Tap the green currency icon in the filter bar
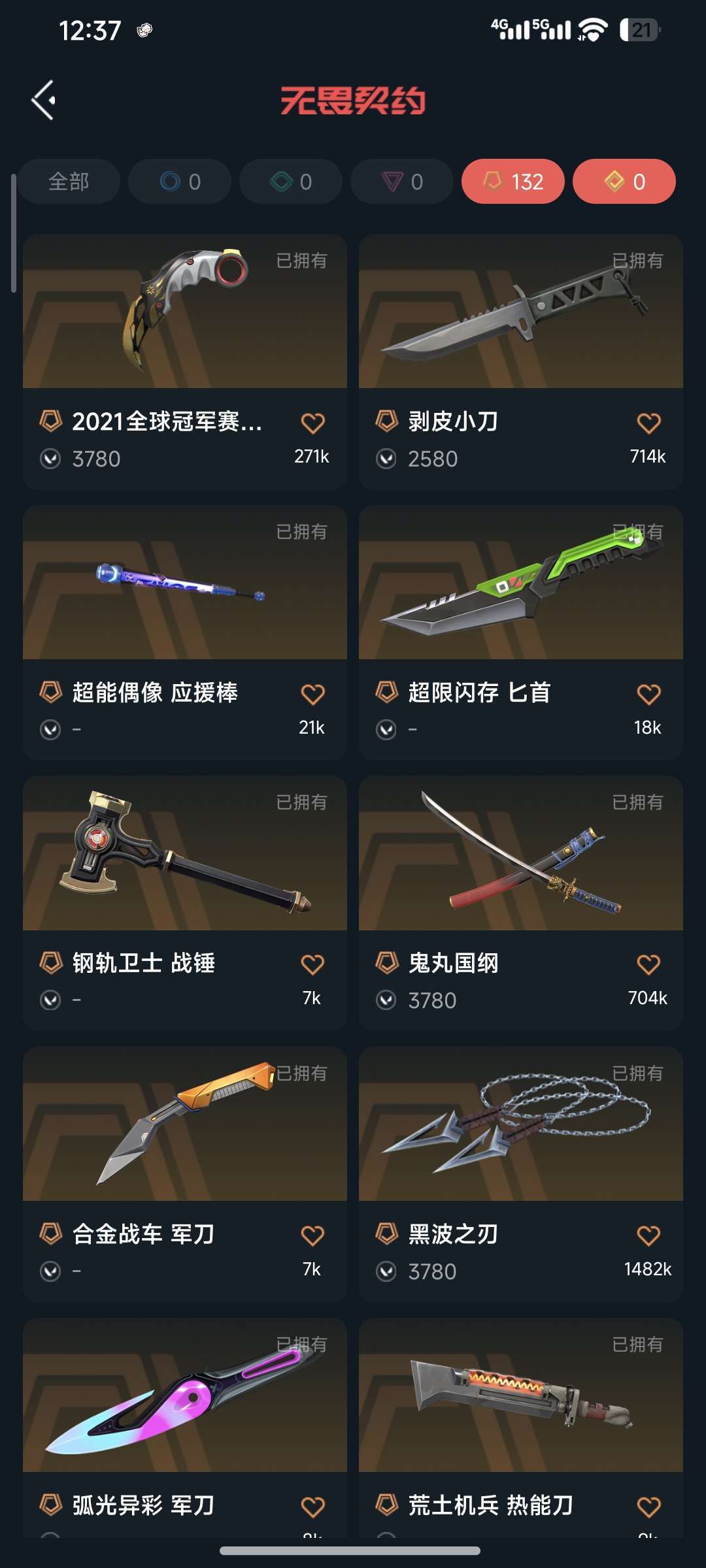Screen dimensions: 706x1568 tap(280, 182)
